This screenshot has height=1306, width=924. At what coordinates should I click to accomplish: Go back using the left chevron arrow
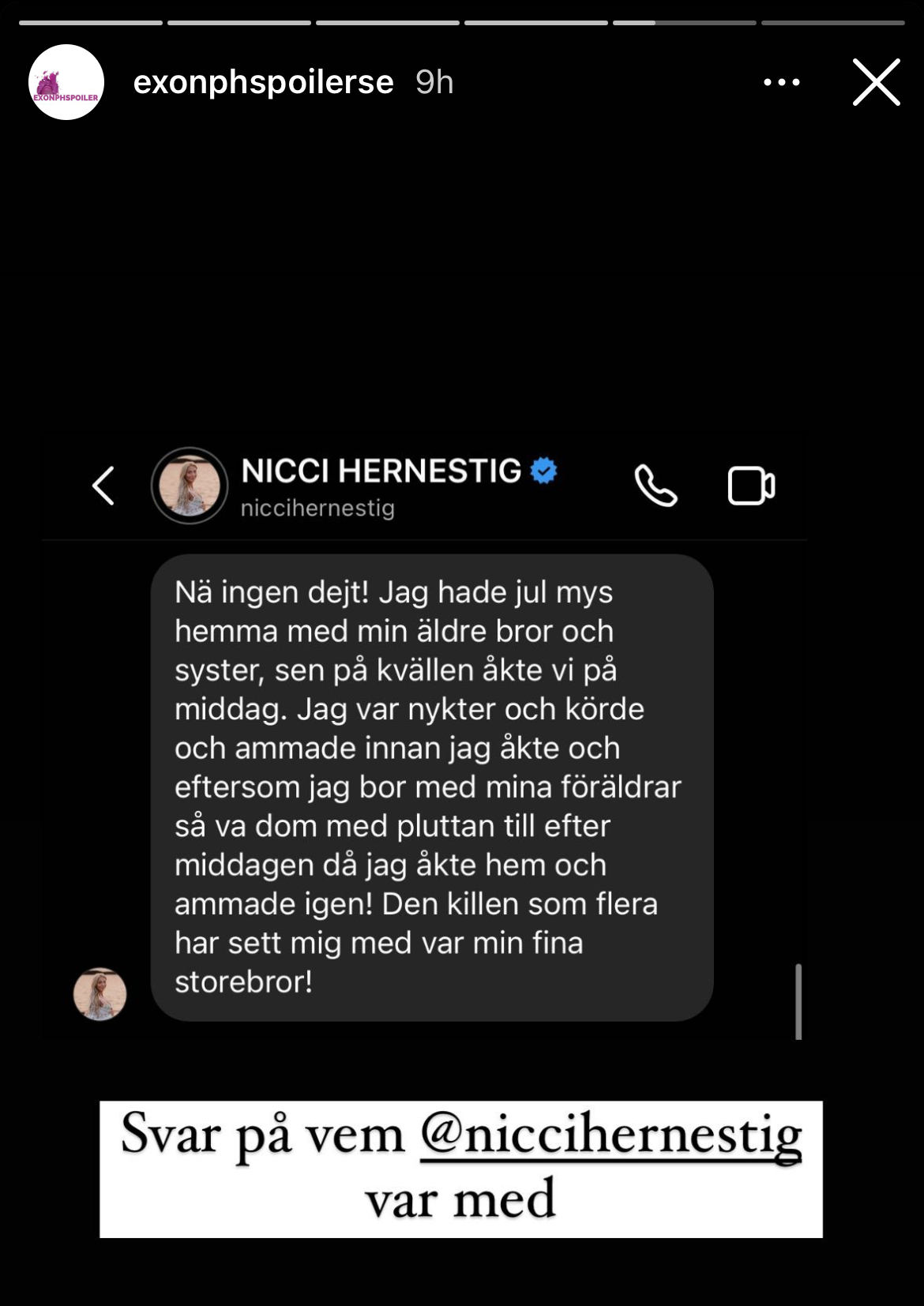(103, 486)
